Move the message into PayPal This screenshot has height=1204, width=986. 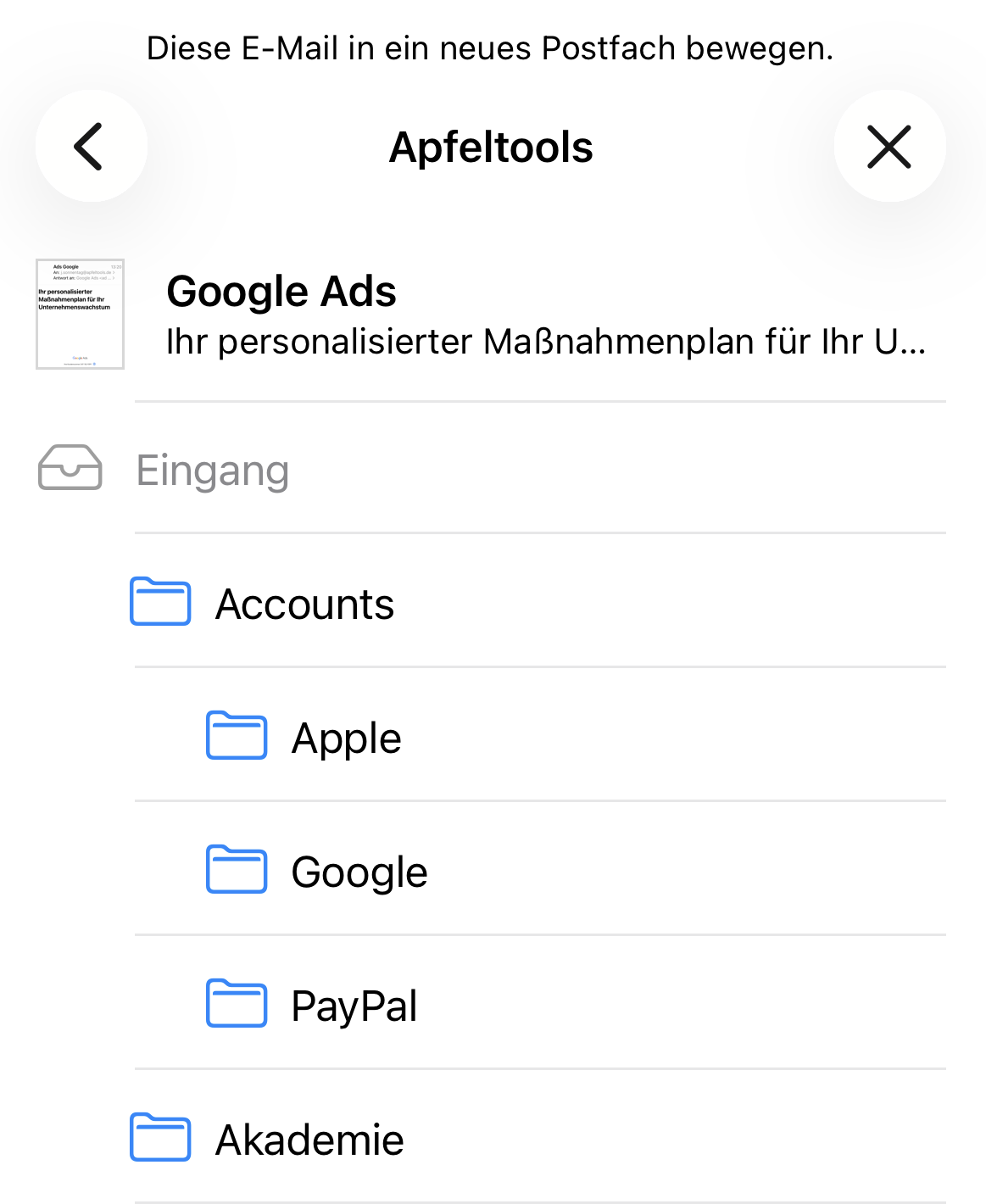point(354,1006)
